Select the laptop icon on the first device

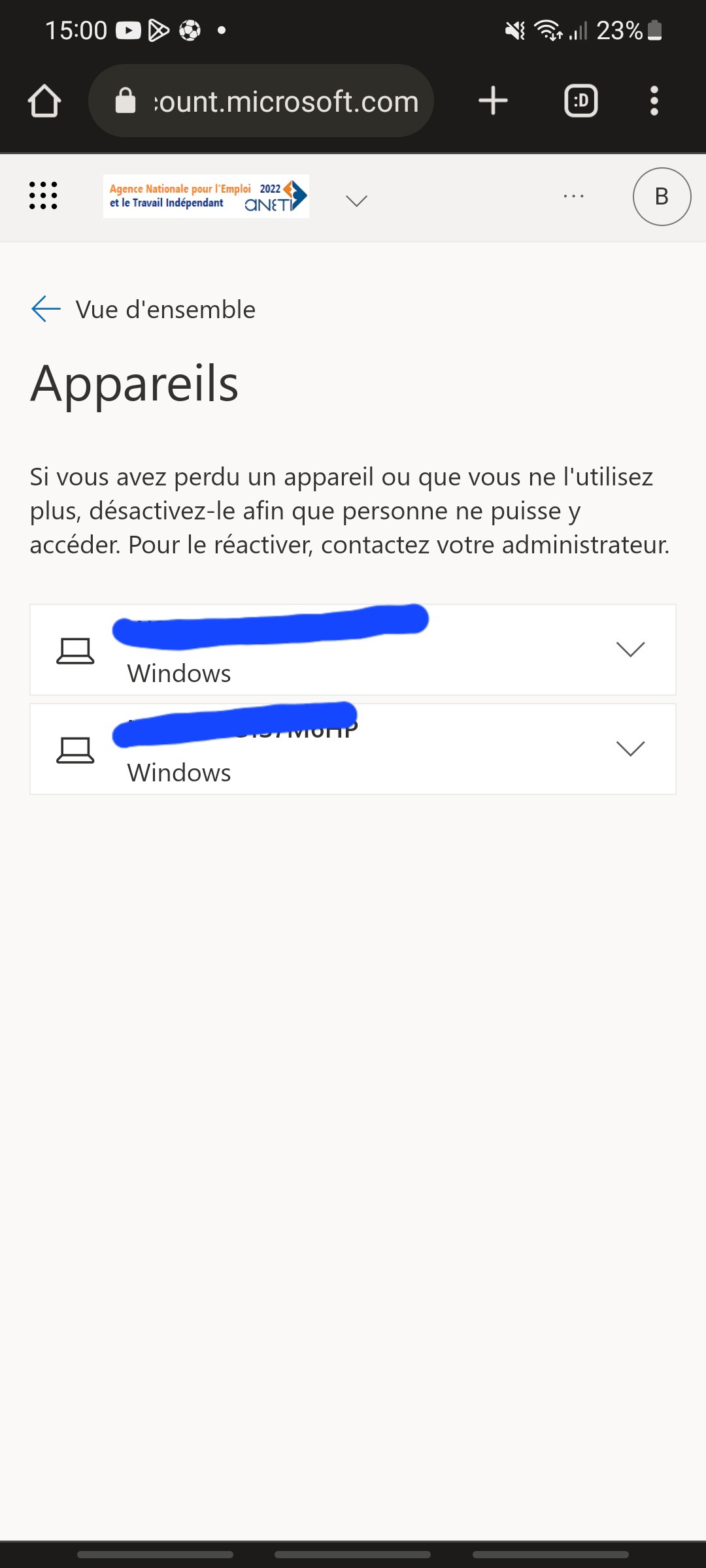(x=74, y=650)
